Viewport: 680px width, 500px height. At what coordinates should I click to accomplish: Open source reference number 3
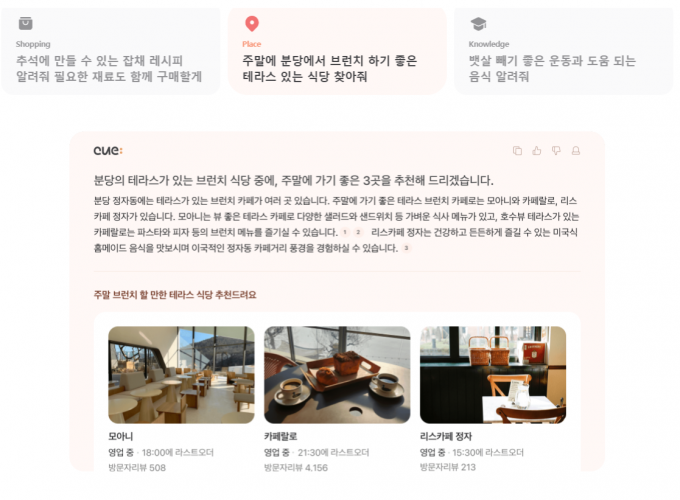406,248
